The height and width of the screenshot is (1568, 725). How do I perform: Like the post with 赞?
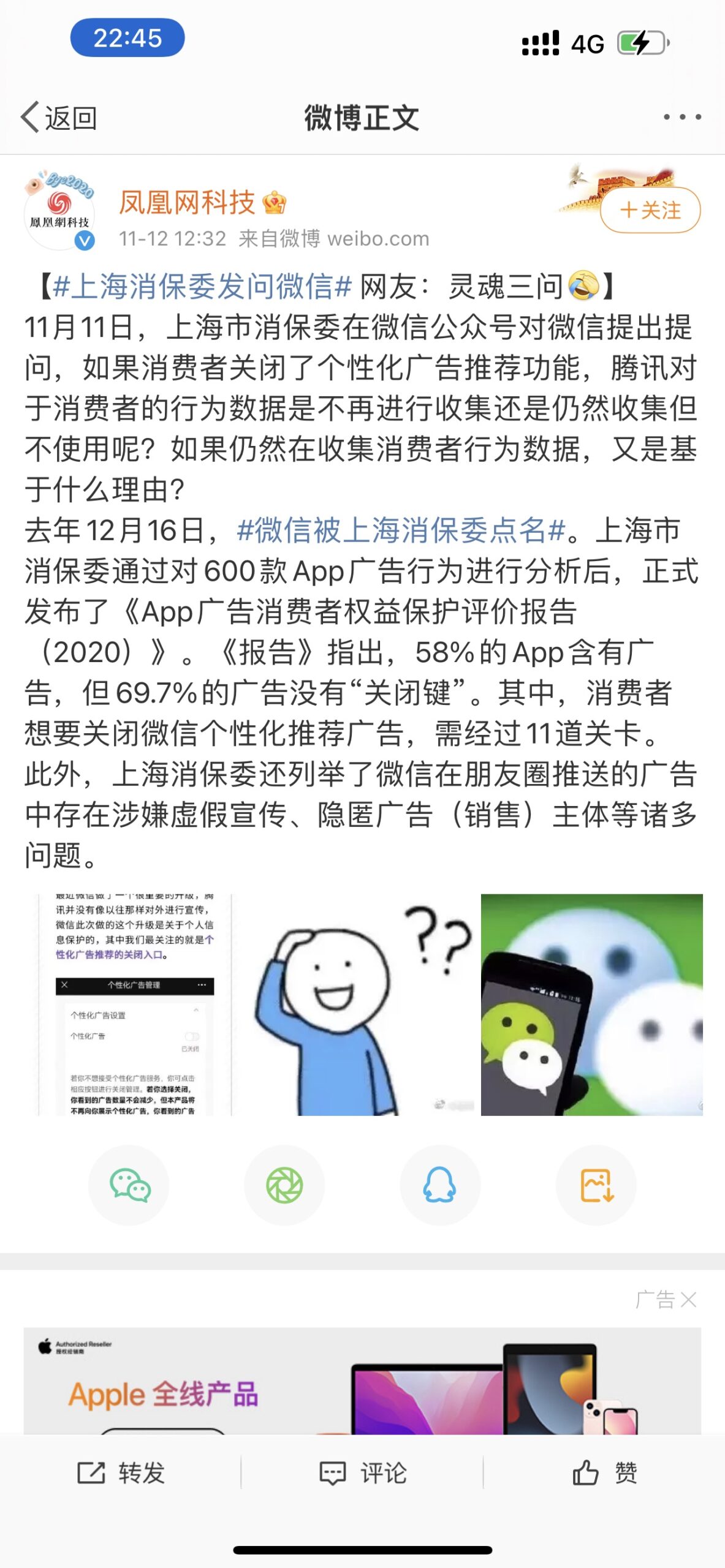pos(604,1473)
